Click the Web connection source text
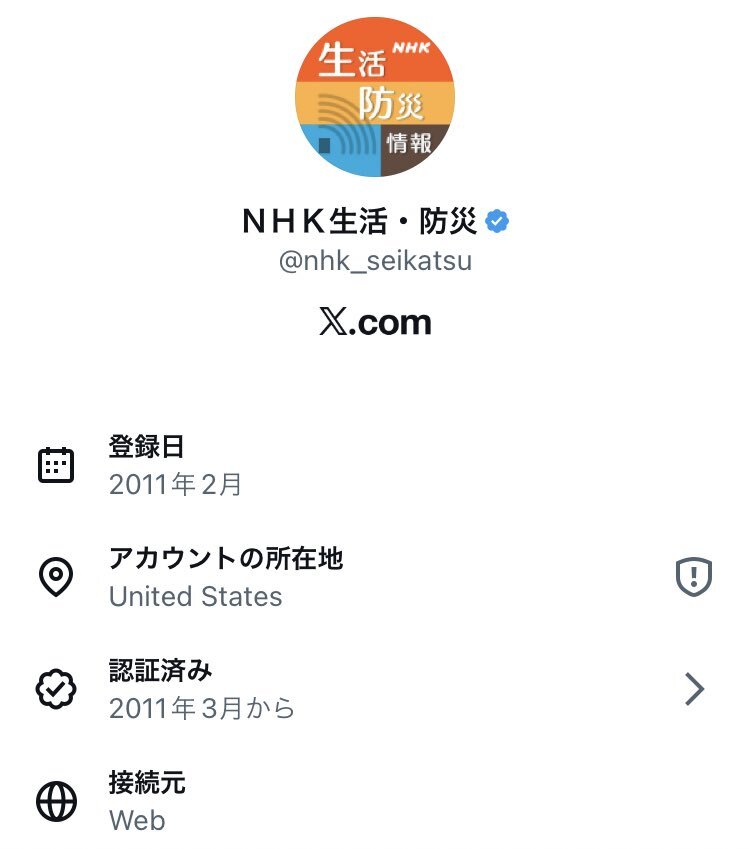The image size is (749, 849). (137, 821)
